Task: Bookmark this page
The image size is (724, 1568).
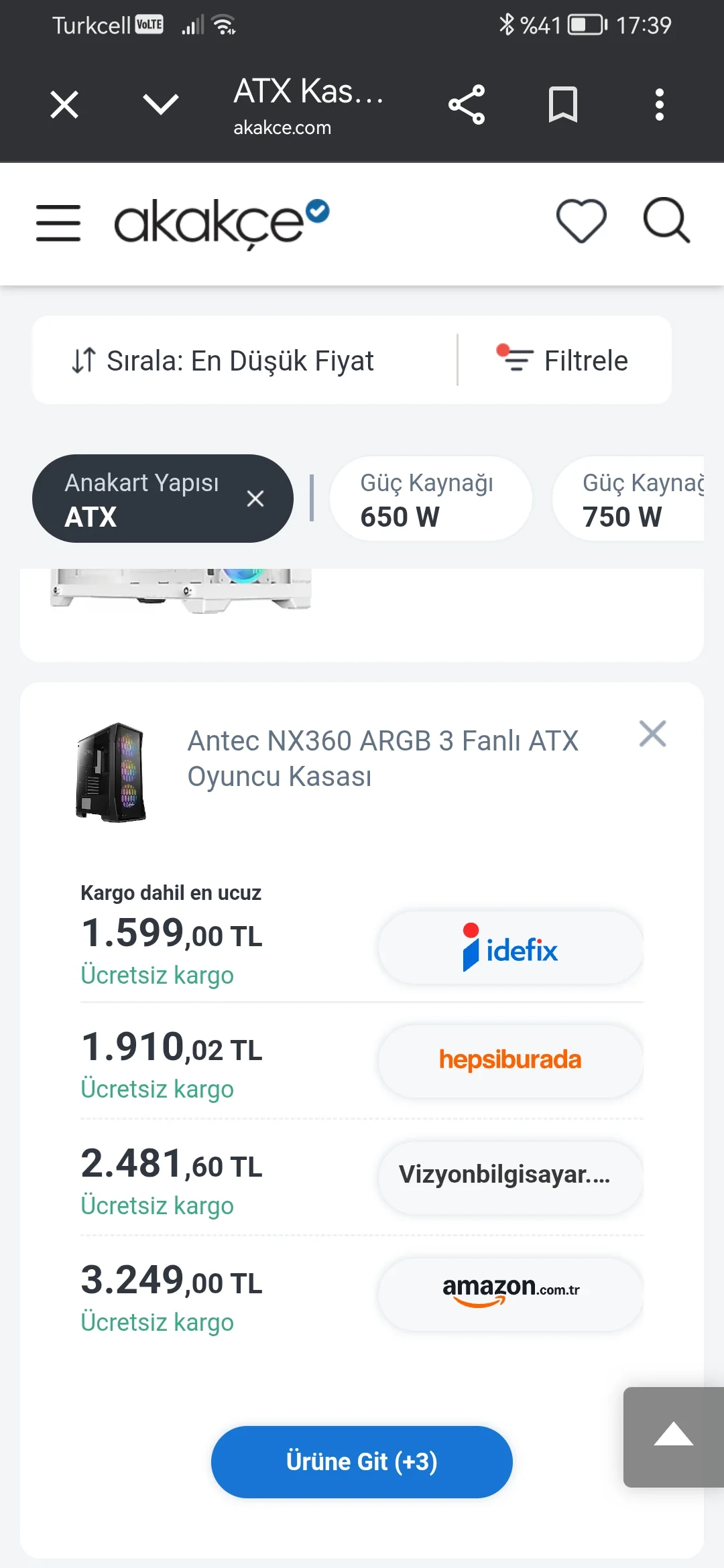Action: pyautogui.click(x=563, y=105)
